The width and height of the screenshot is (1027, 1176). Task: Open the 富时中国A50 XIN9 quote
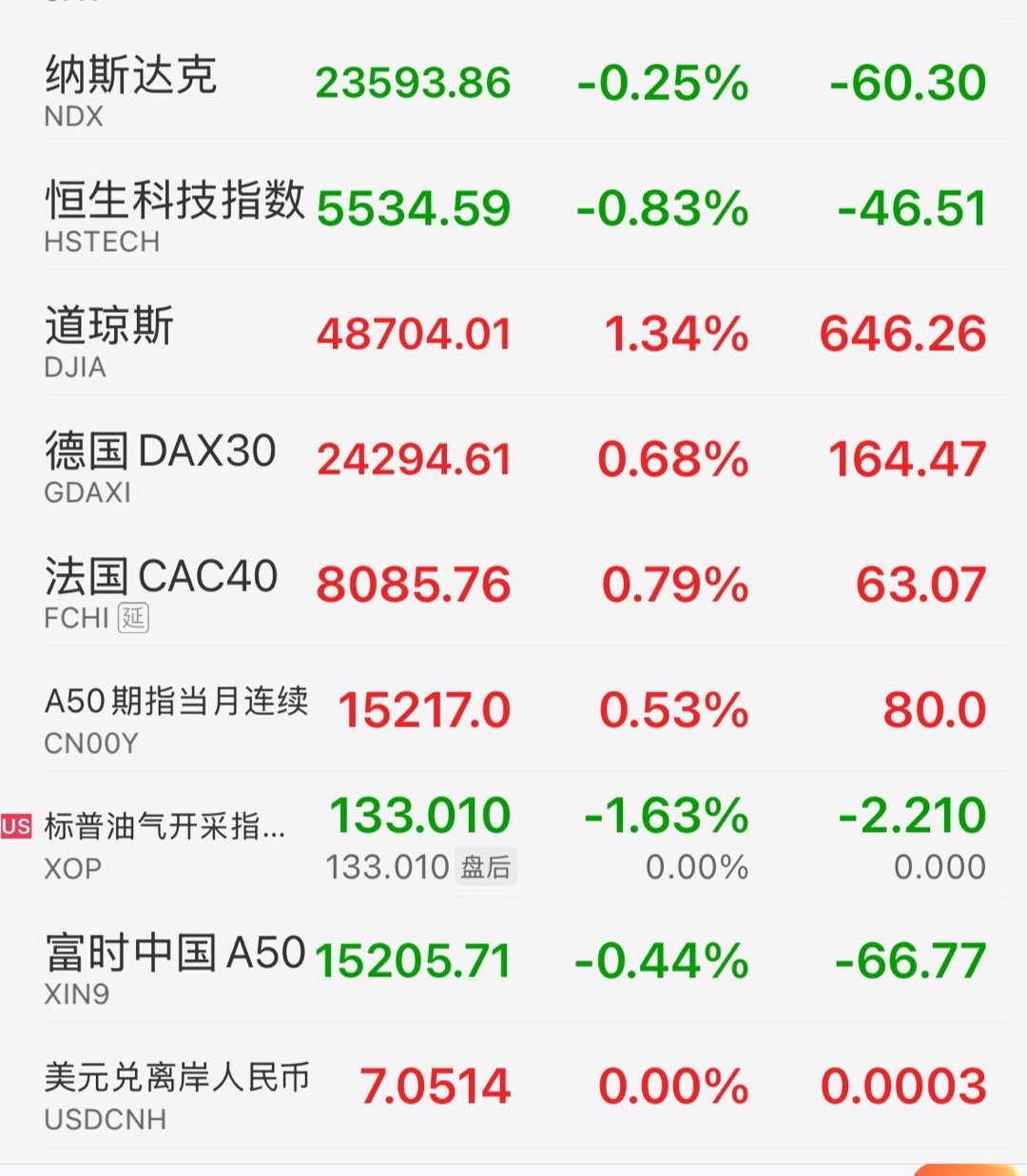[x=171, y=955]
